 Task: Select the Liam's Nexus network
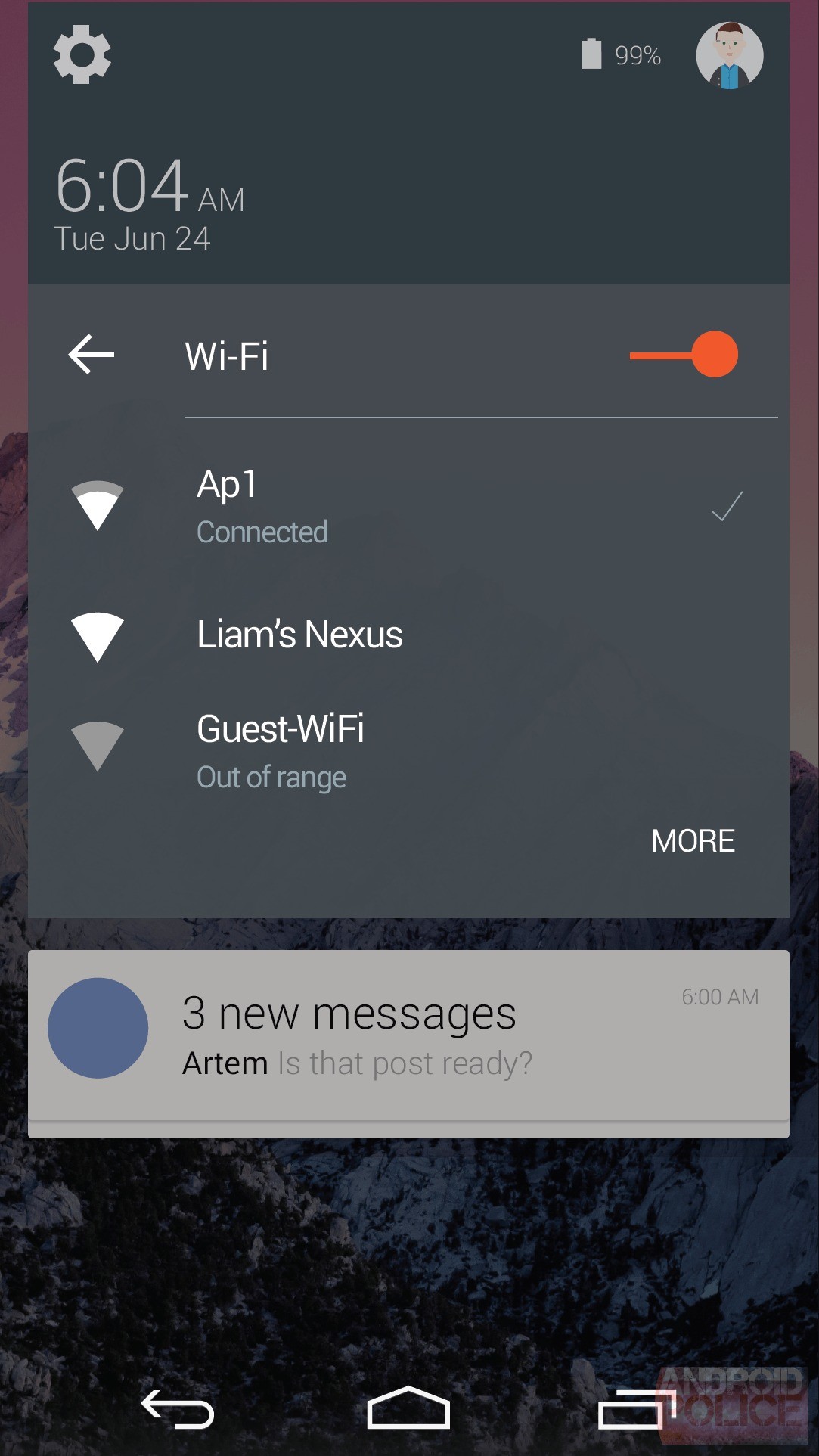pyautogui.click(x=299, y=636)
